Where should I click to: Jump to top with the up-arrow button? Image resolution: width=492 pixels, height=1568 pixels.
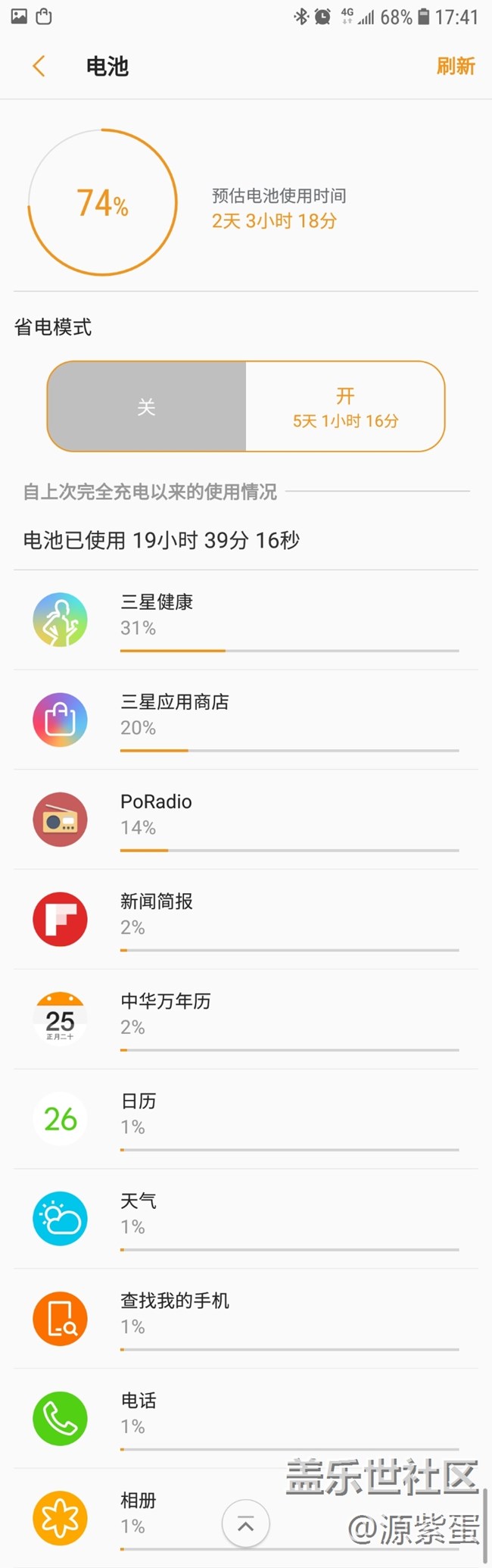coord(246,1524)
